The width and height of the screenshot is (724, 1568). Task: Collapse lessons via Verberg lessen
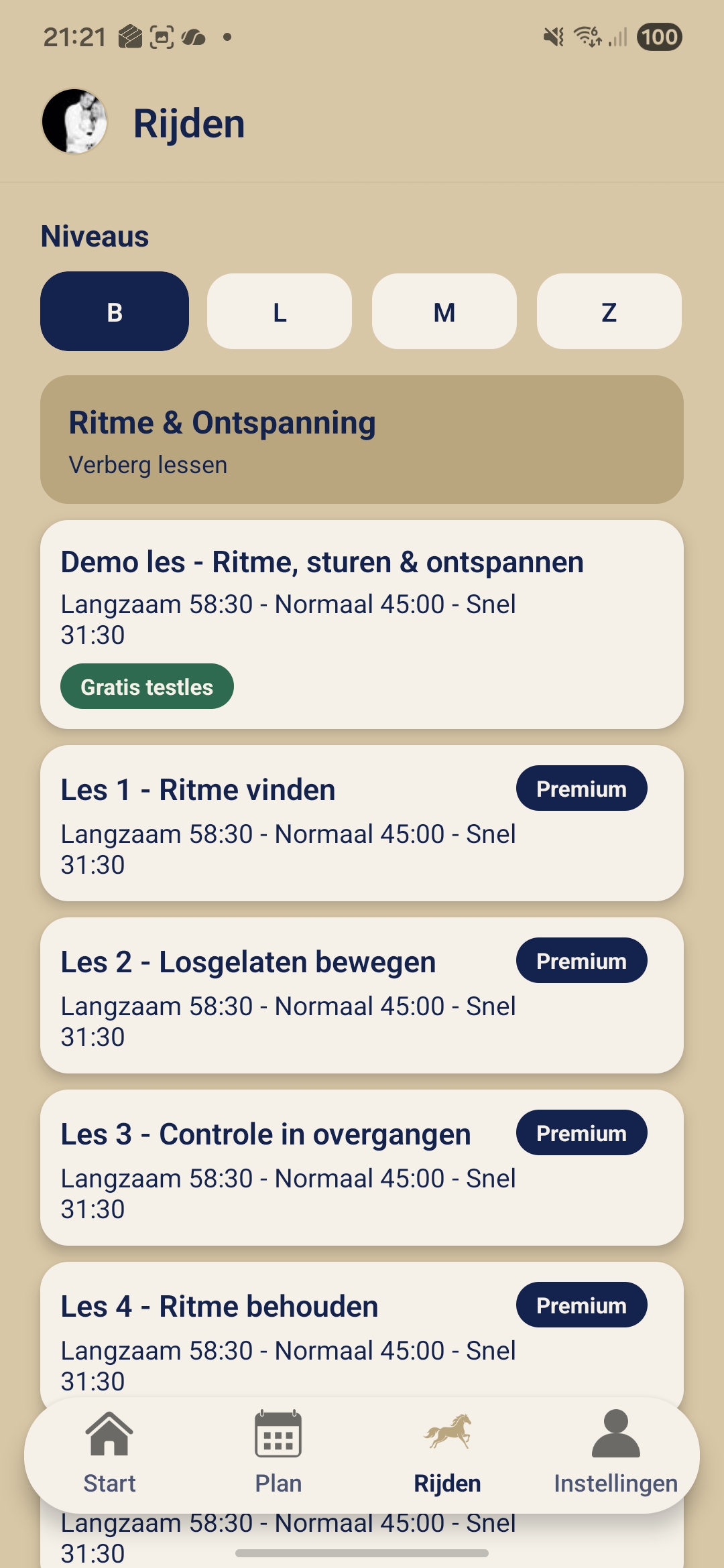[148, 464]
